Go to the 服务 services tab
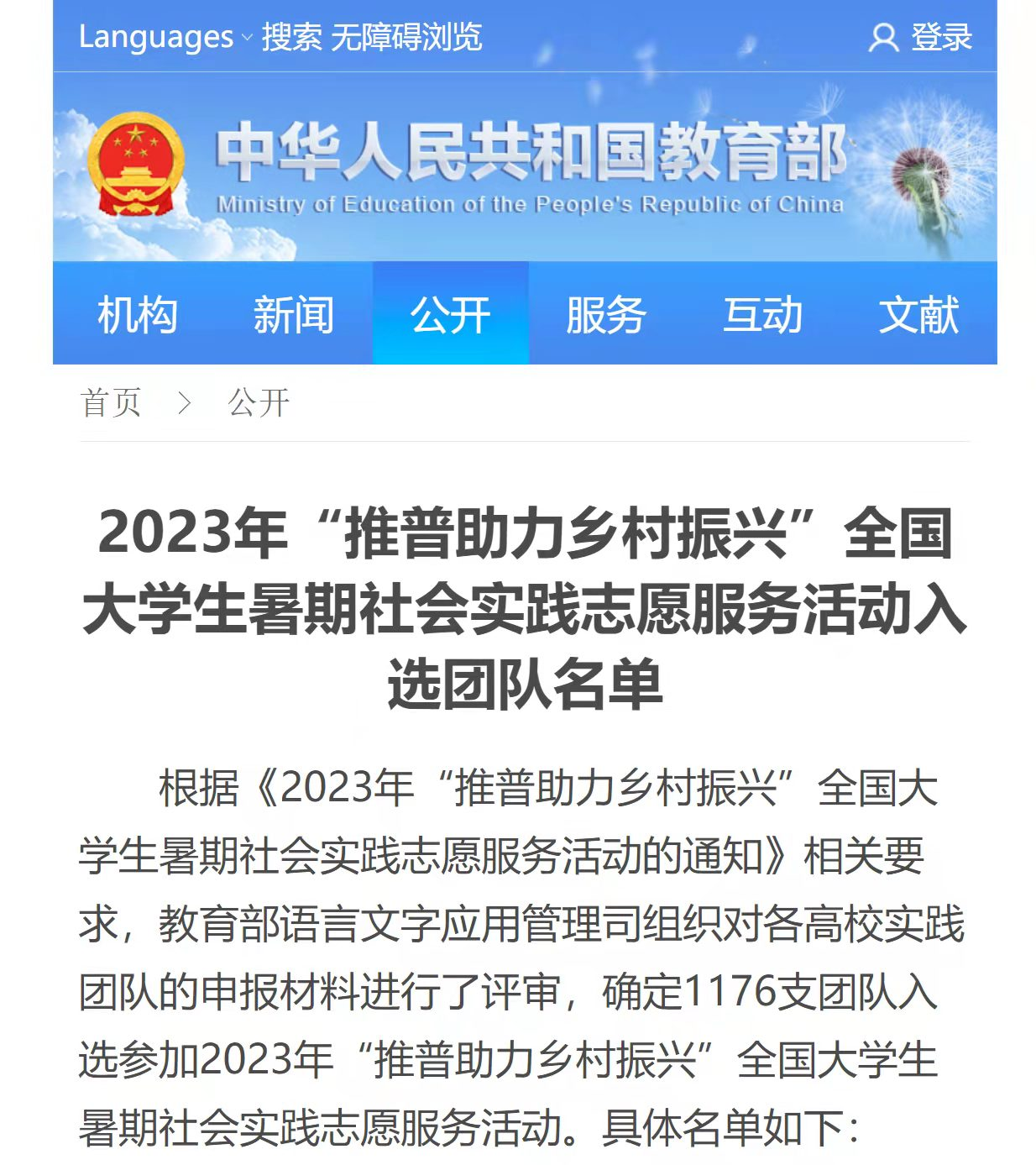The image size is (1036, 1165). click(605, 314)
